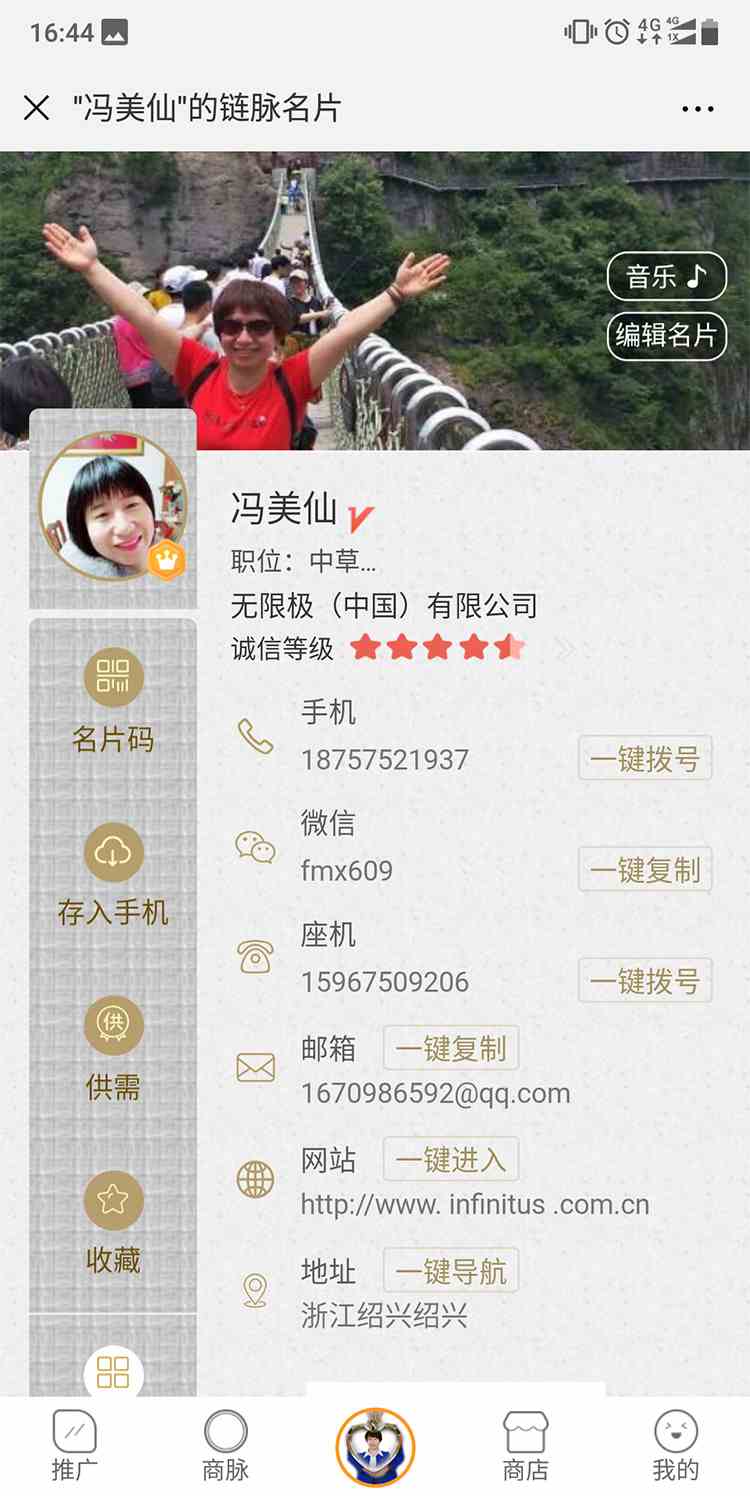Tap 编辑名片 to edit the card
750x1496 pixels.
pyautogui.click(x=666, y=335)
